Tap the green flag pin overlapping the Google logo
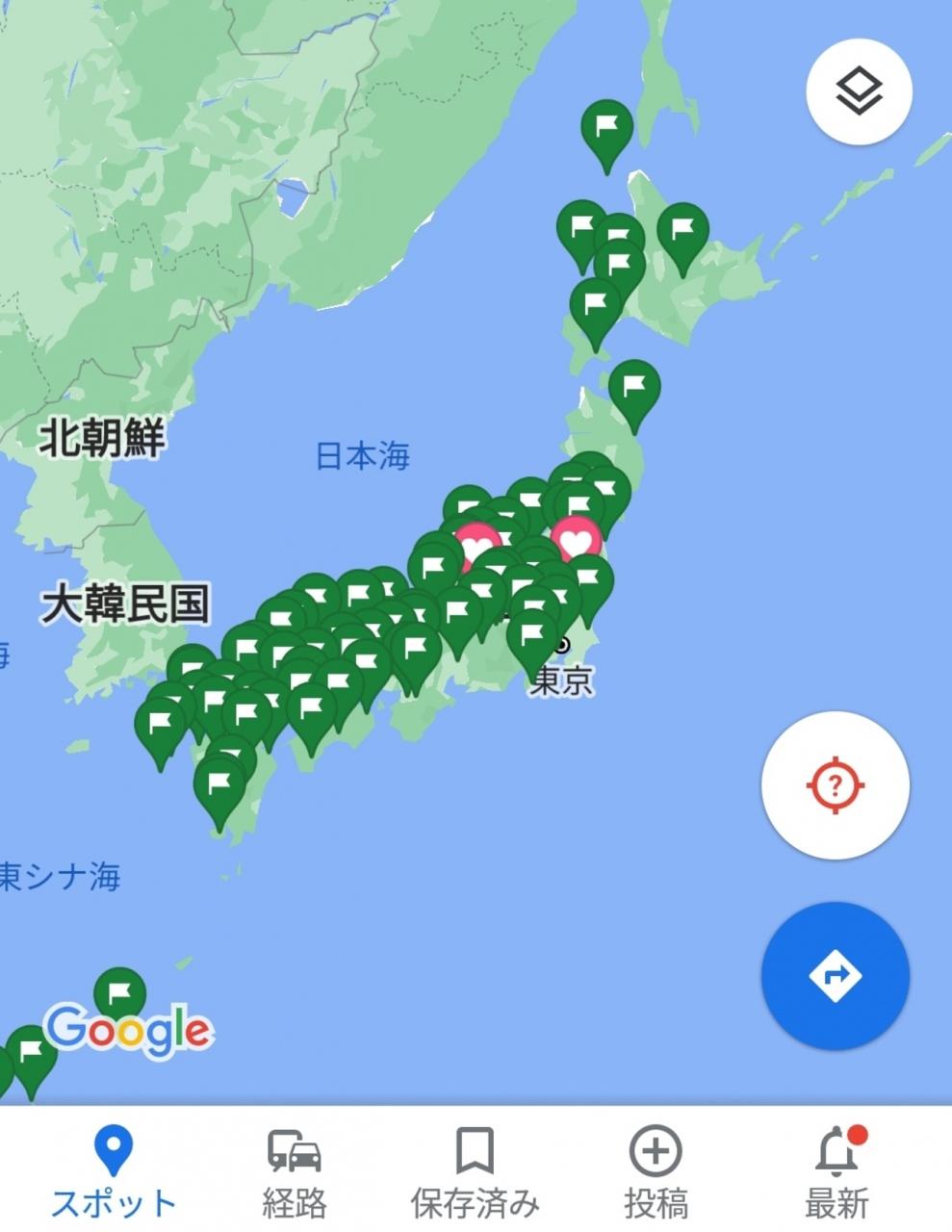The width and height of the screenshot is (952, 1232). point(119,994)
